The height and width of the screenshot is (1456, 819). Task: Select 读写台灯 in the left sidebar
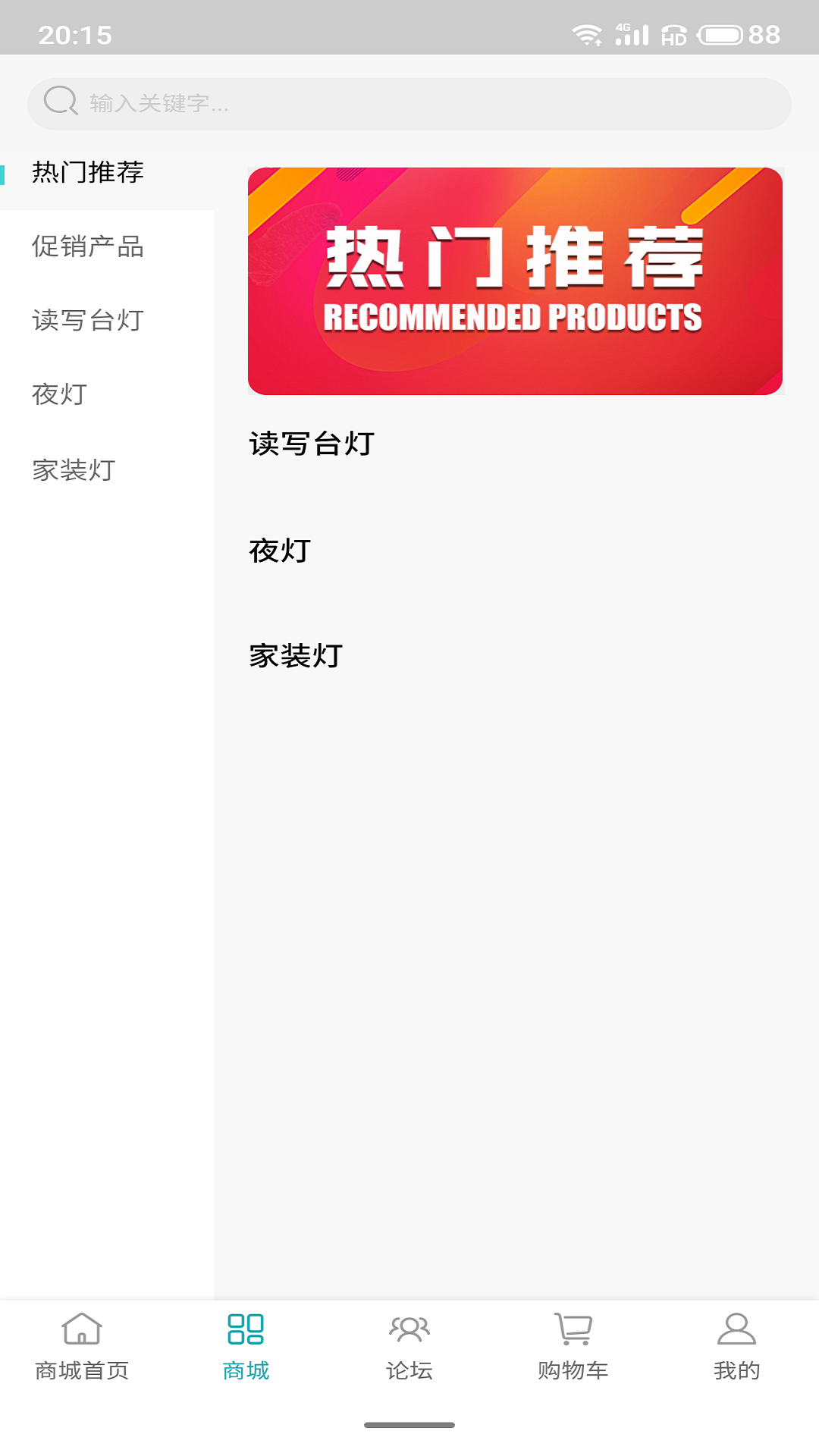pos(107,321)
